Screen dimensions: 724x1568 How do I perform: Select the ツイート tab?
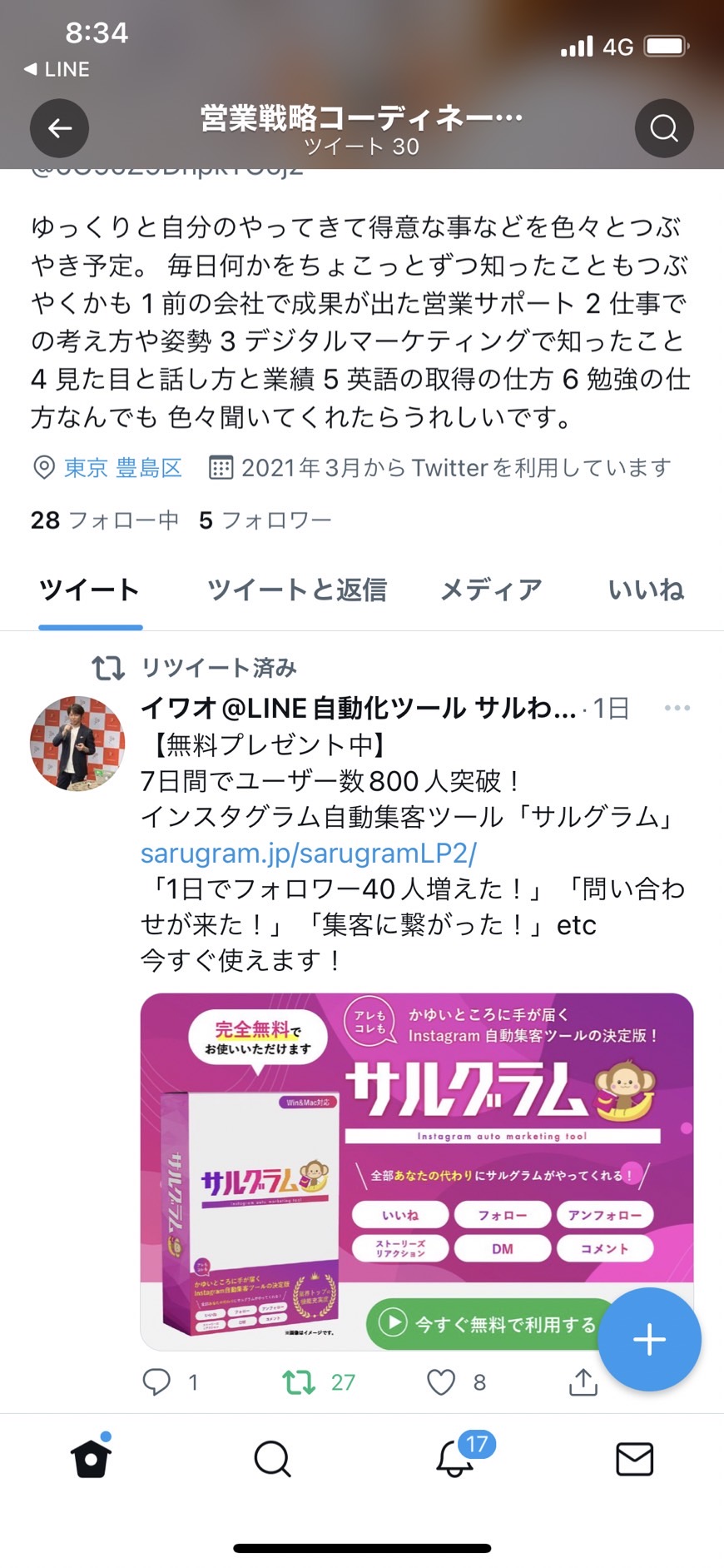90,590
